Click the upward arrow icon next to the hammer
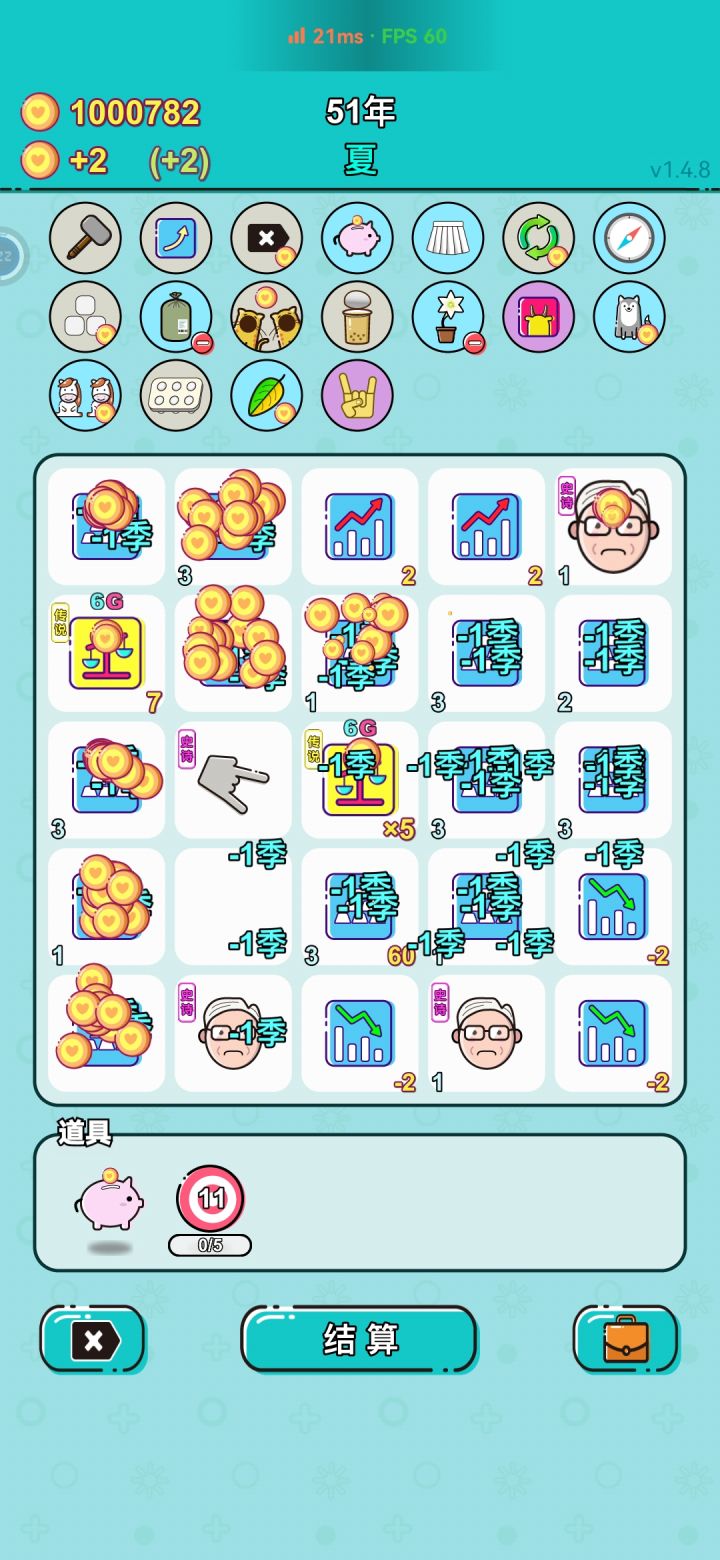Viewport: 720px width, 1560px height. 176,238
